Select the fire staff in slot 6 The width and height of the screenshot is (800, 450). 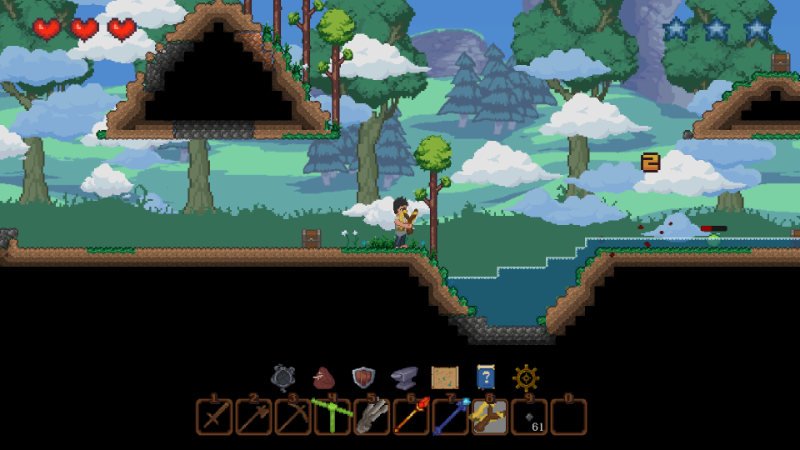click(x=410, y=416)
